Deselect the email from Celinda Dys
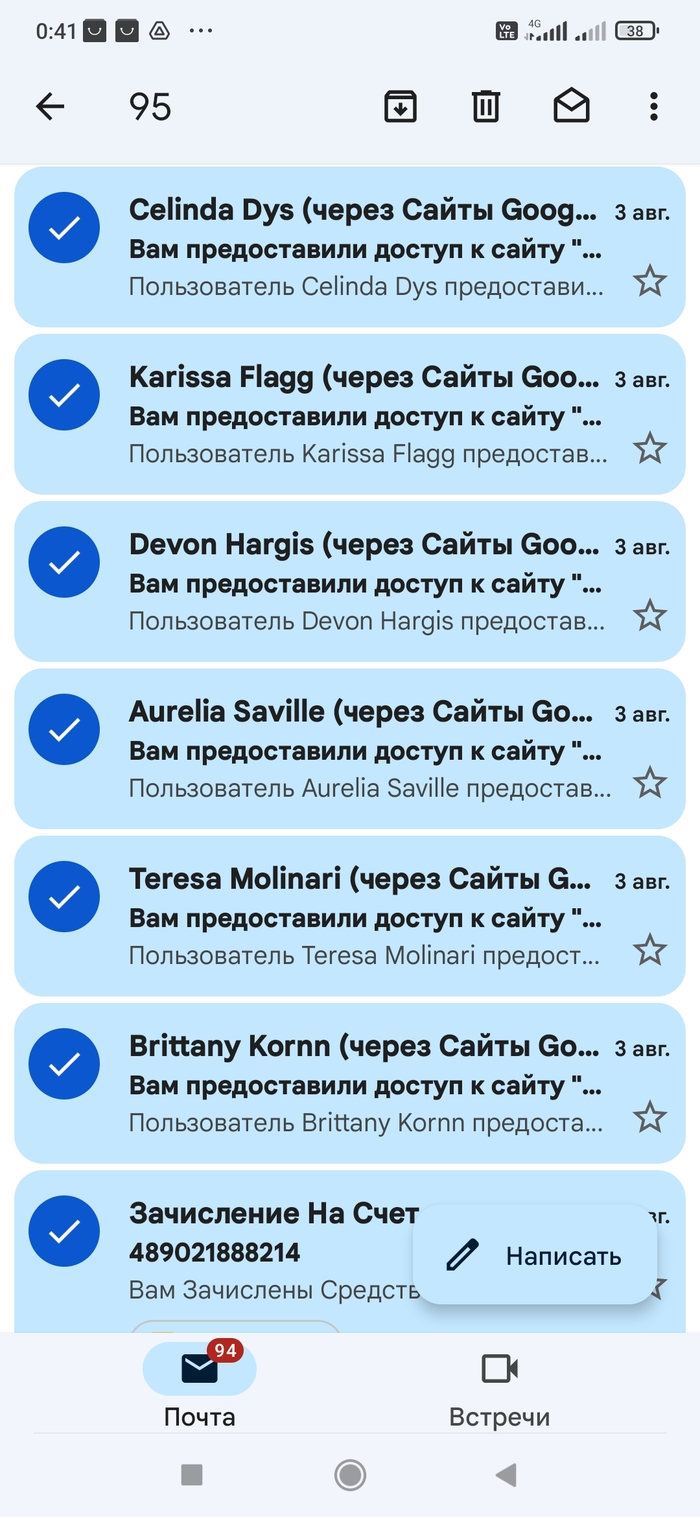Image resolution: width=700 pixels, height=1517 pixels. click(64, 228)
